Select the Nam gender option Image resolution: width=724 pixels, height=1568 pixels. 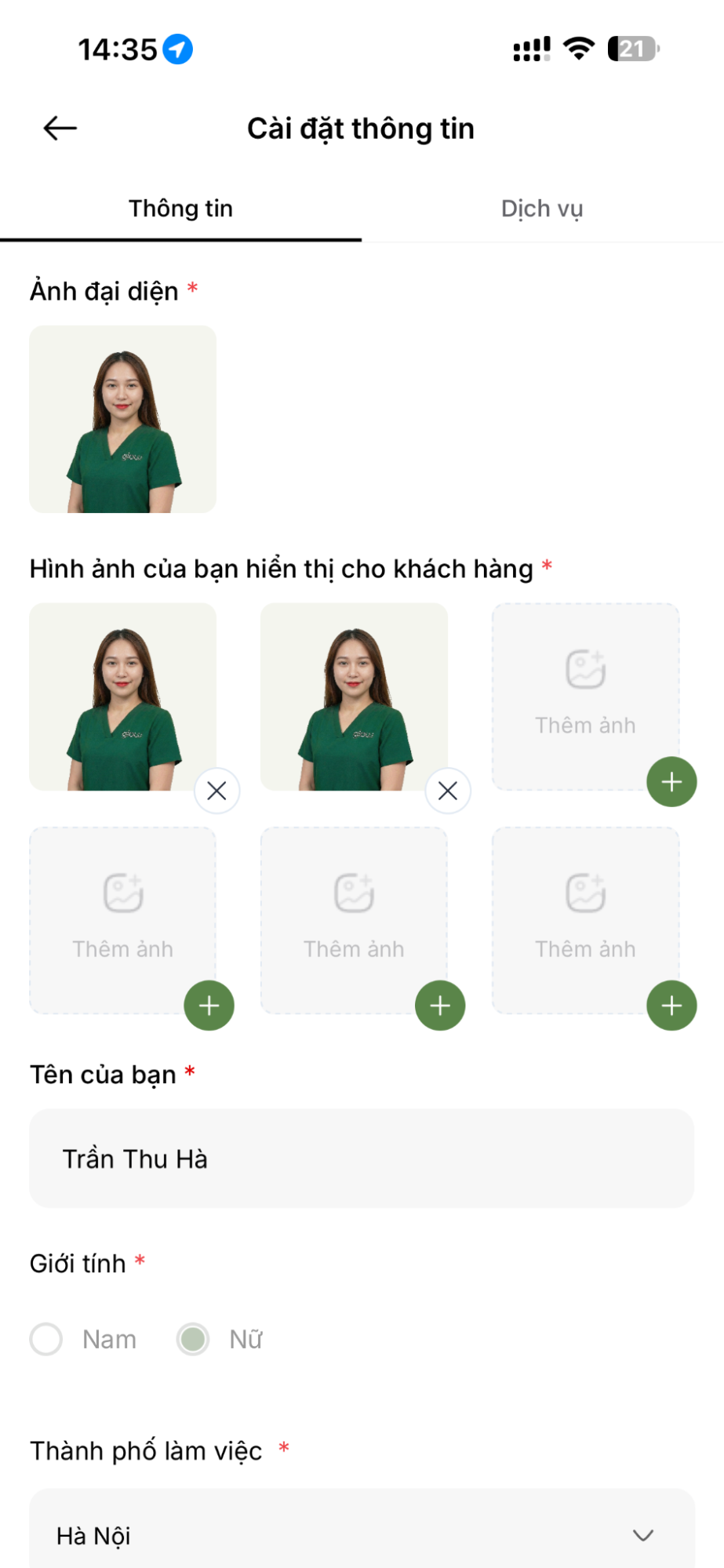[x=47, y=1339]
